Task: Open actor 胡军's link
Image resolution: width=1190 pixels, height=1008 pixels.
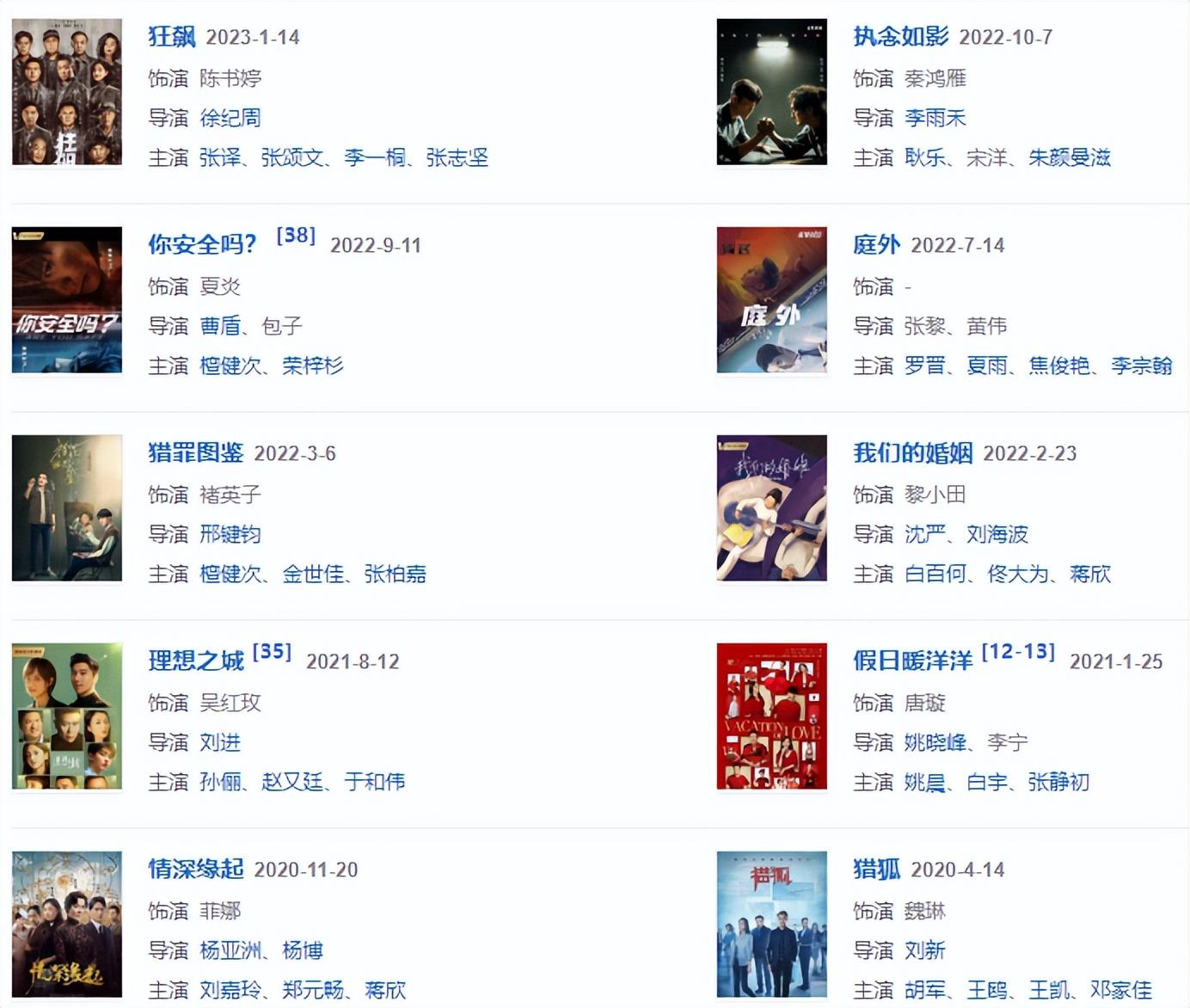Action: [x=925, y=990]
